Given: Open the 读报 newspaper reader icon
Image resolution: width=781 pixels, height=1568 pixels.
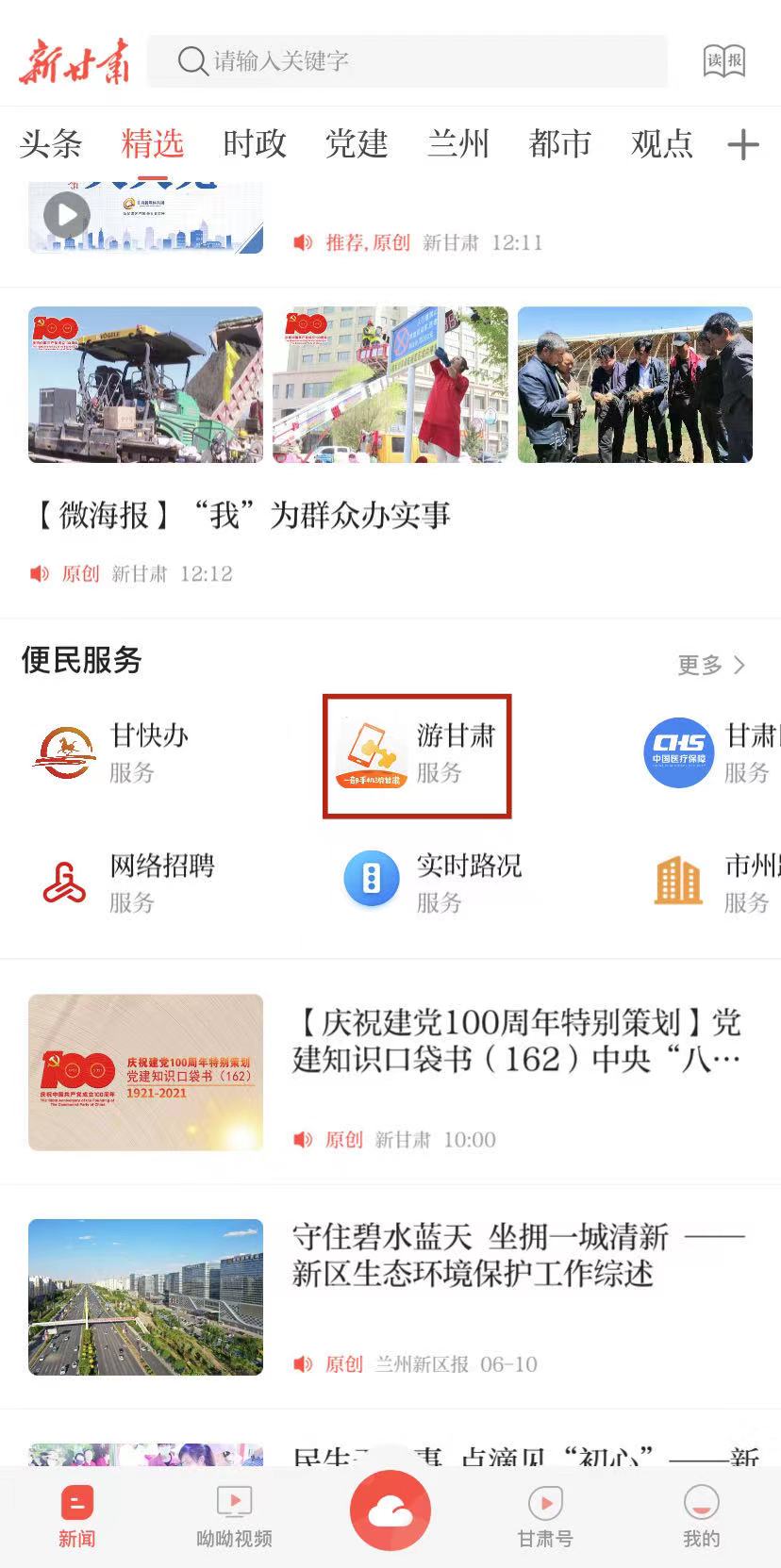Looking at the screenshot, I should pyautogui.click(x=724, y=61).
